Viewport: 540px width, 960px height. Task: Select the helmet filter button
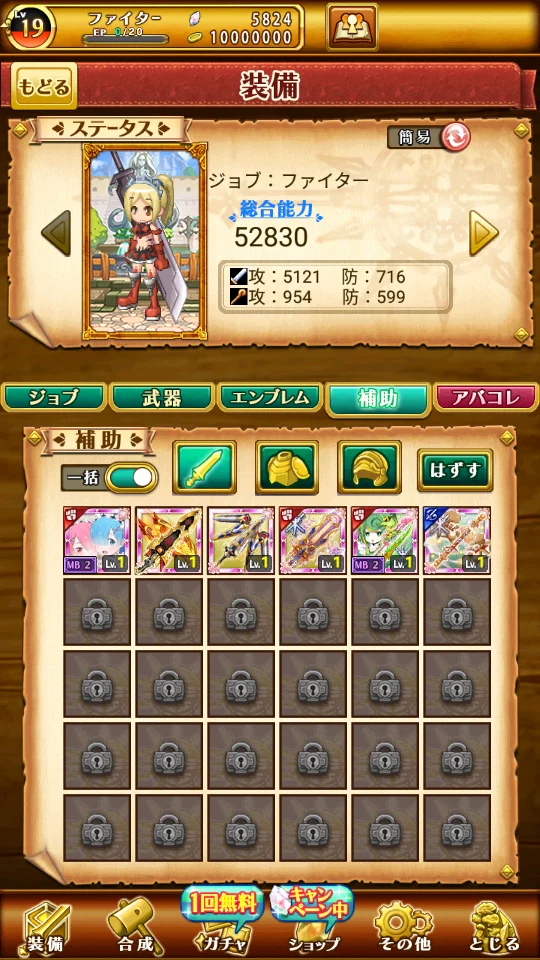click(x=369, y=467)
